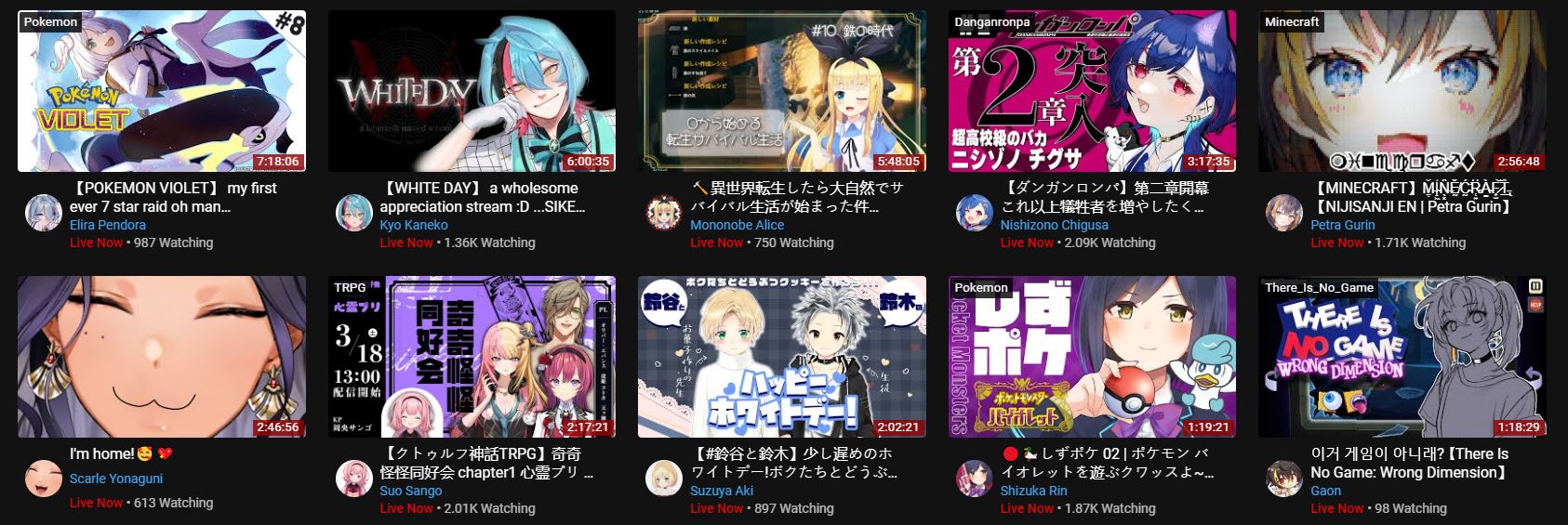Image resolution: width=1568 pixels, height=525 pixels.
Task: Tap Suzuya Aki's round avatar
Action: tap(664, 478)
